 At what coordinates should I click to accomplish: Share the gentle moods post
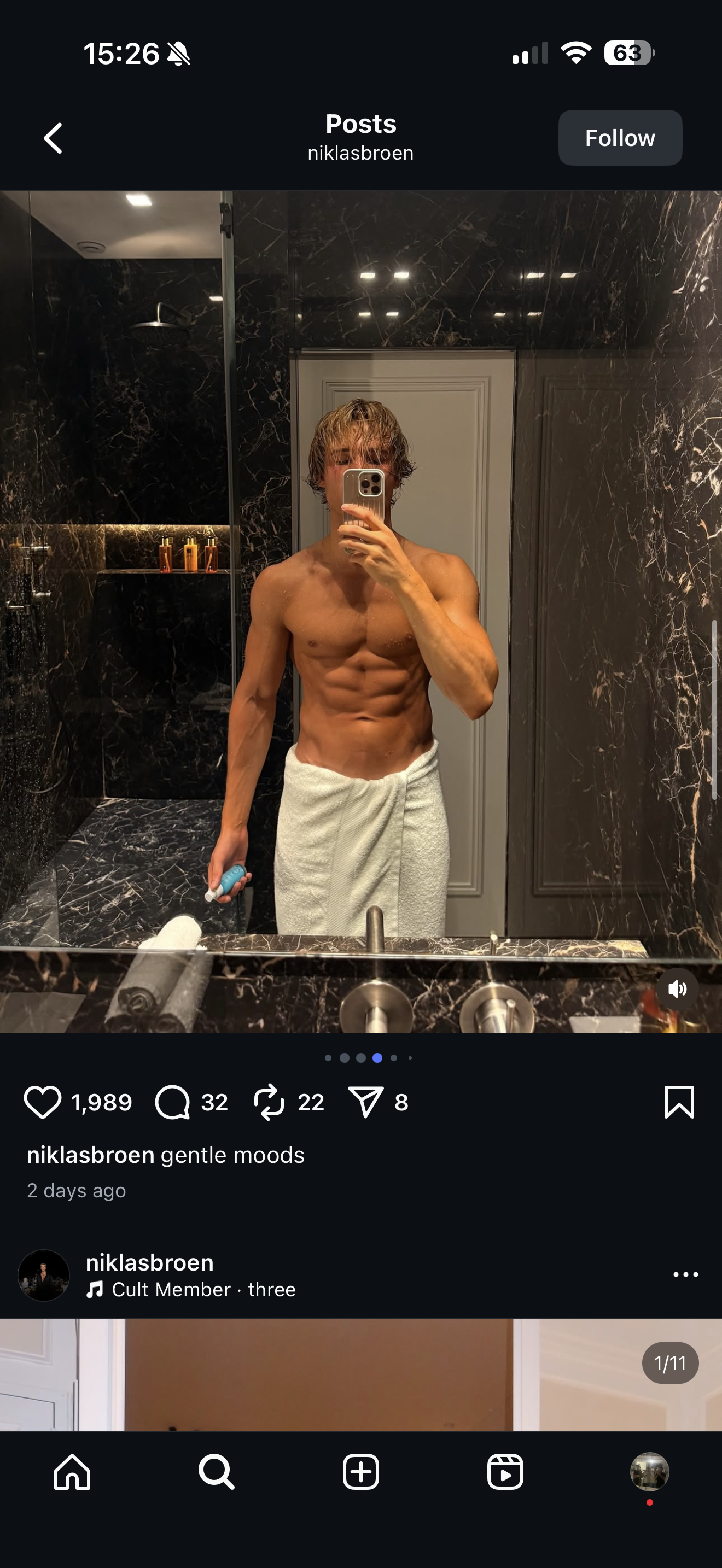(365, 1102)
